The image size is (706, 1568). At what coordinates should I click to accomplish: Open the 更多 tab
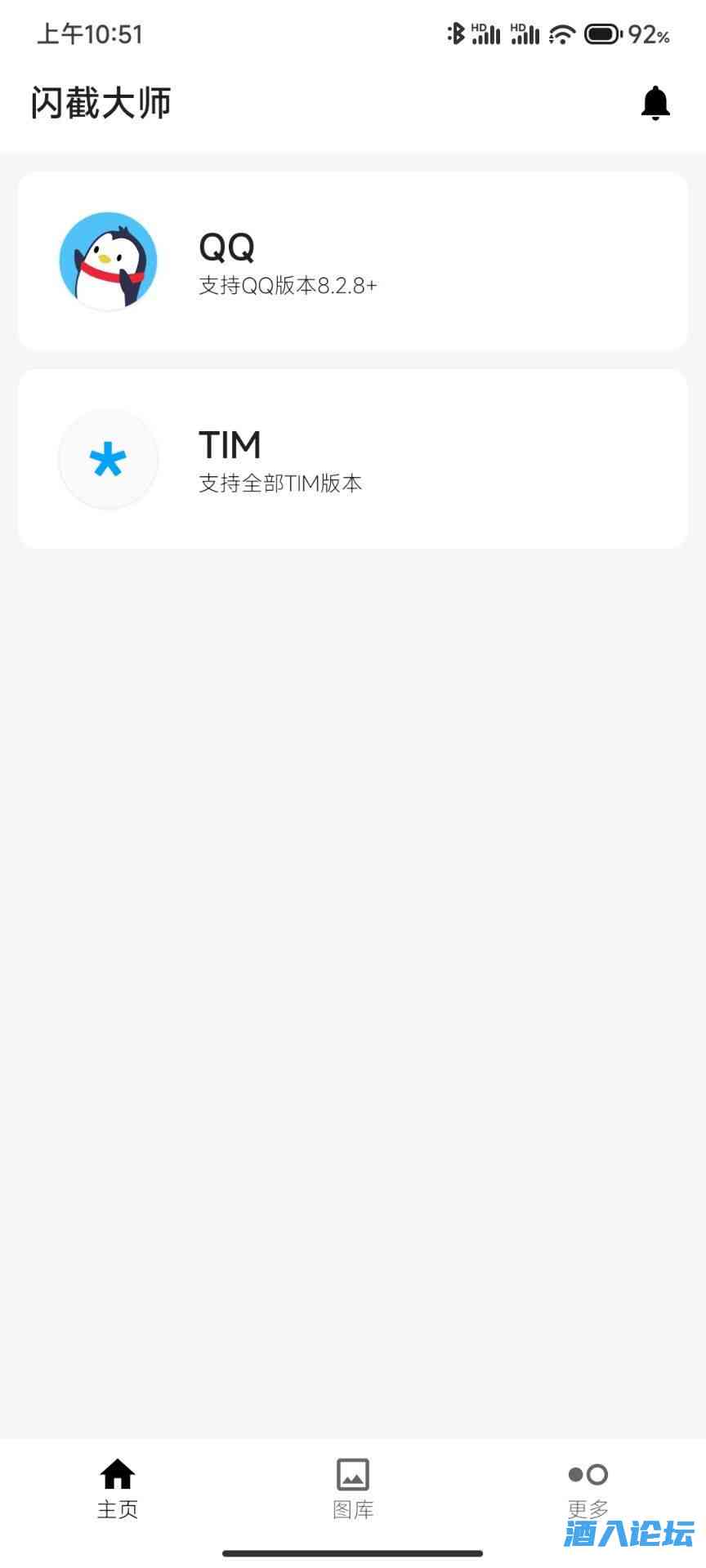point(588,1488)
